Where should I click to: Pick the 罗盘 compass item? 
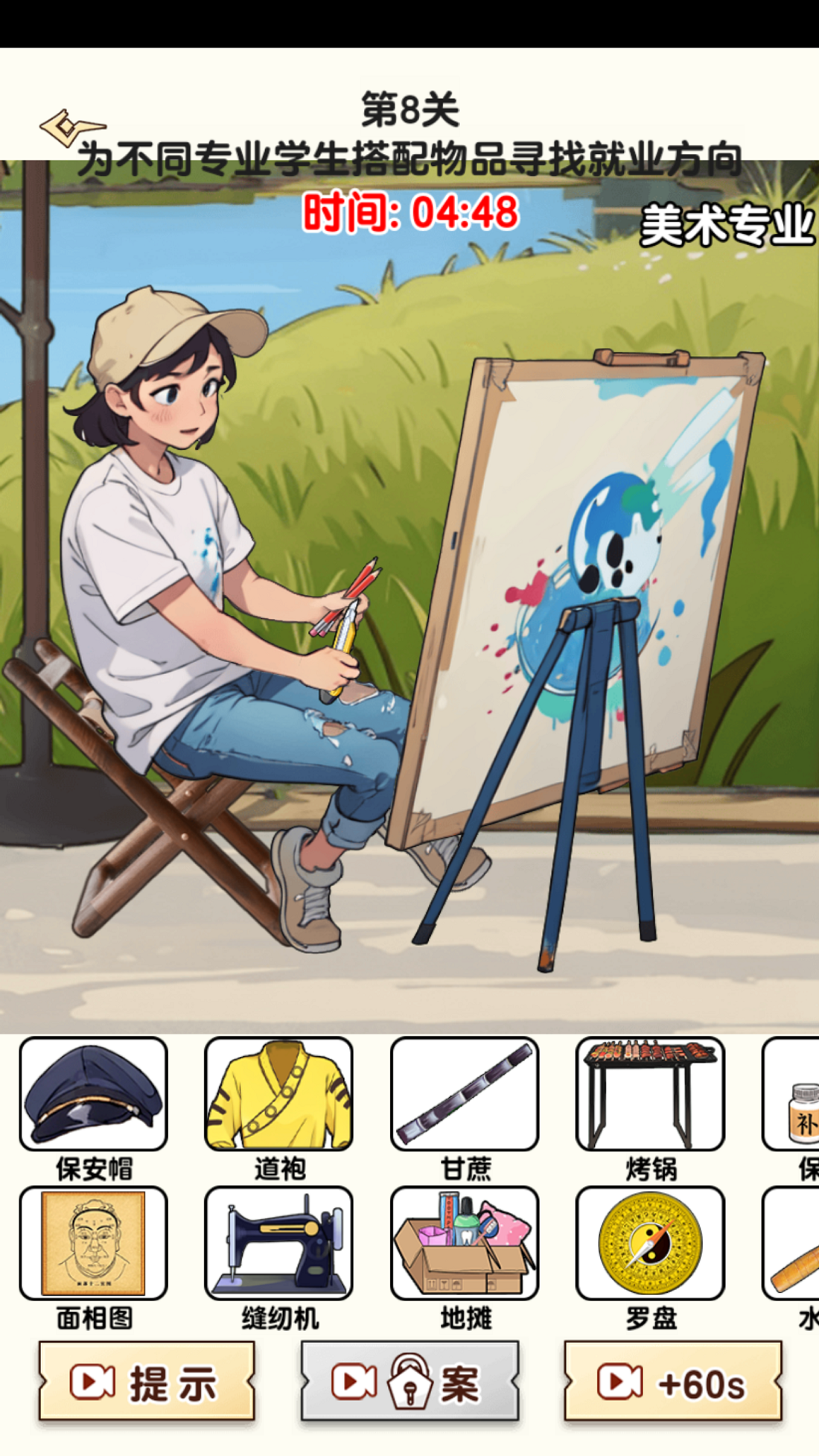point(649,1243)
